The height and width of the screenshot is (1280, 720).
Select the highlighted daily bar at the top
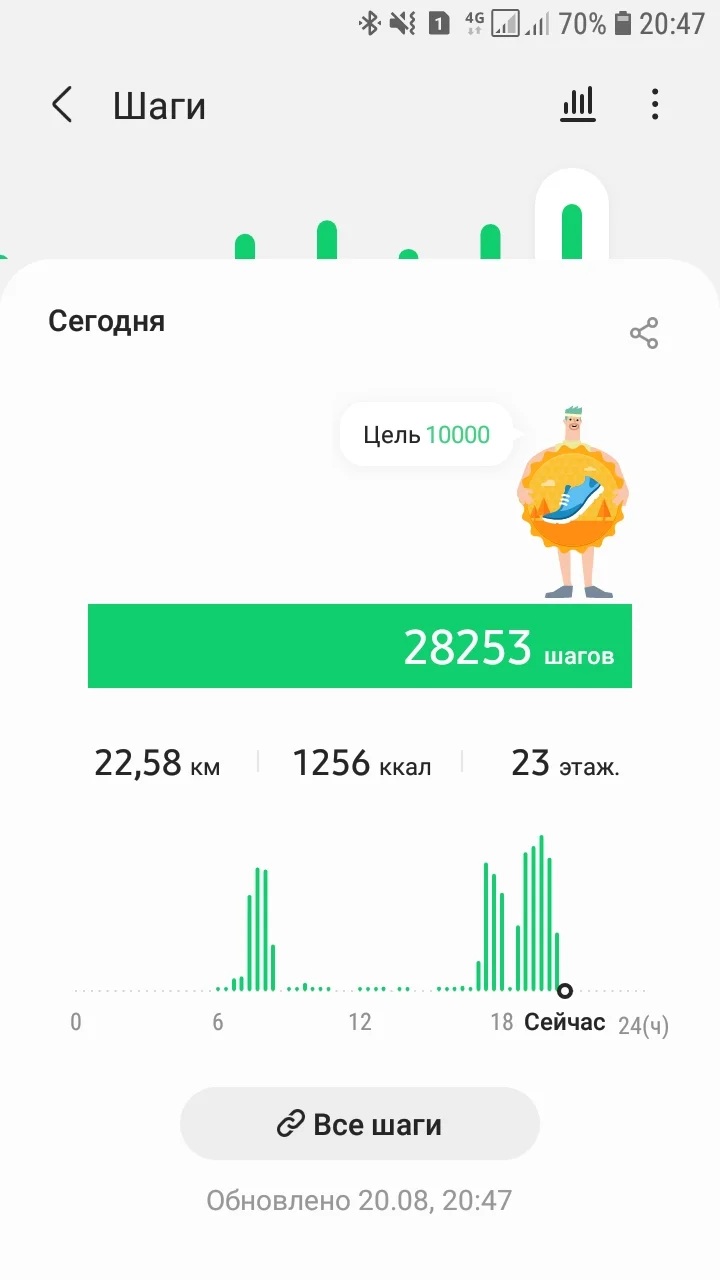pos(572,225)
